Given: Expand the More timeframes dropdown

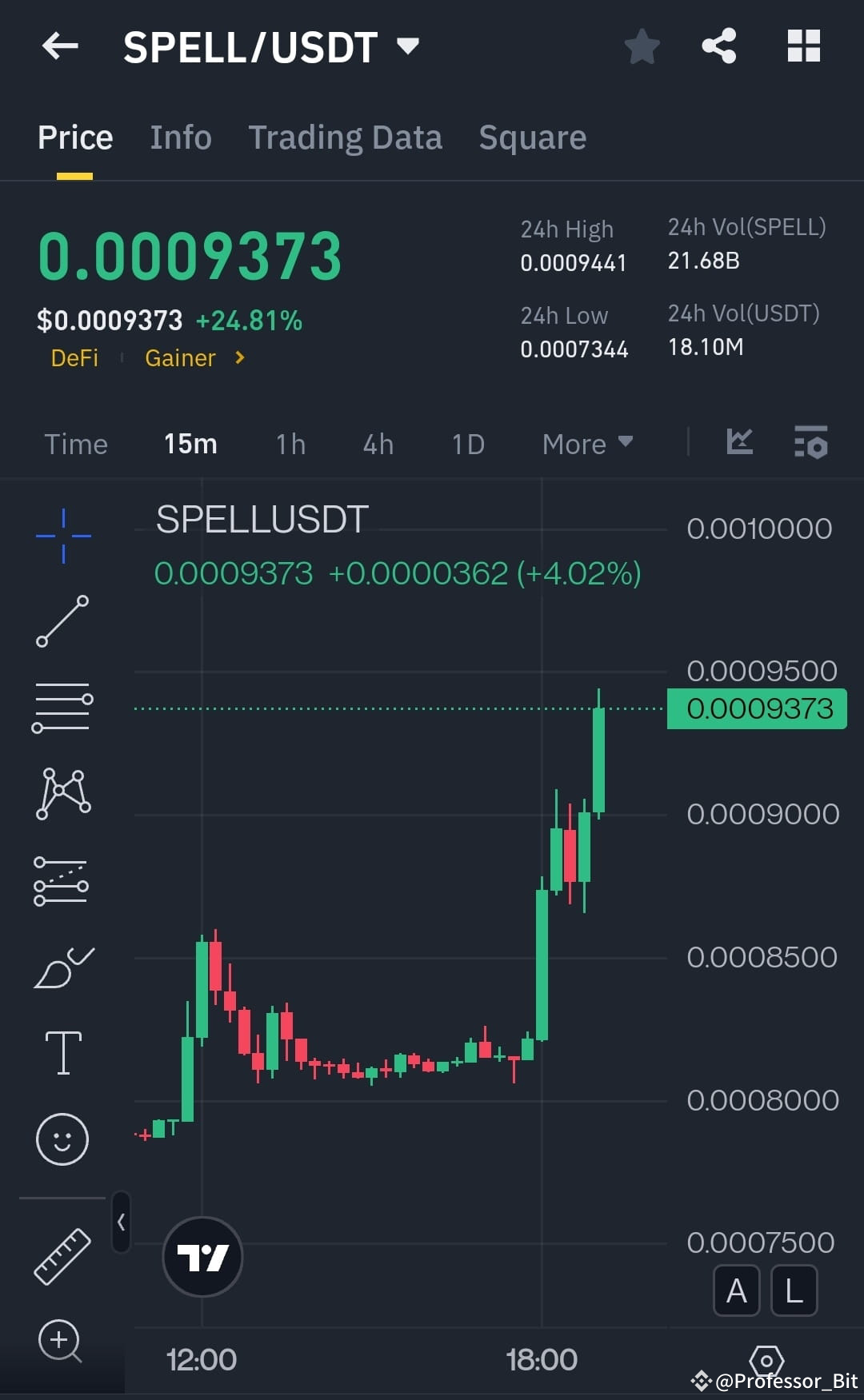Looking at the screenshot, I should click(587, 444).
